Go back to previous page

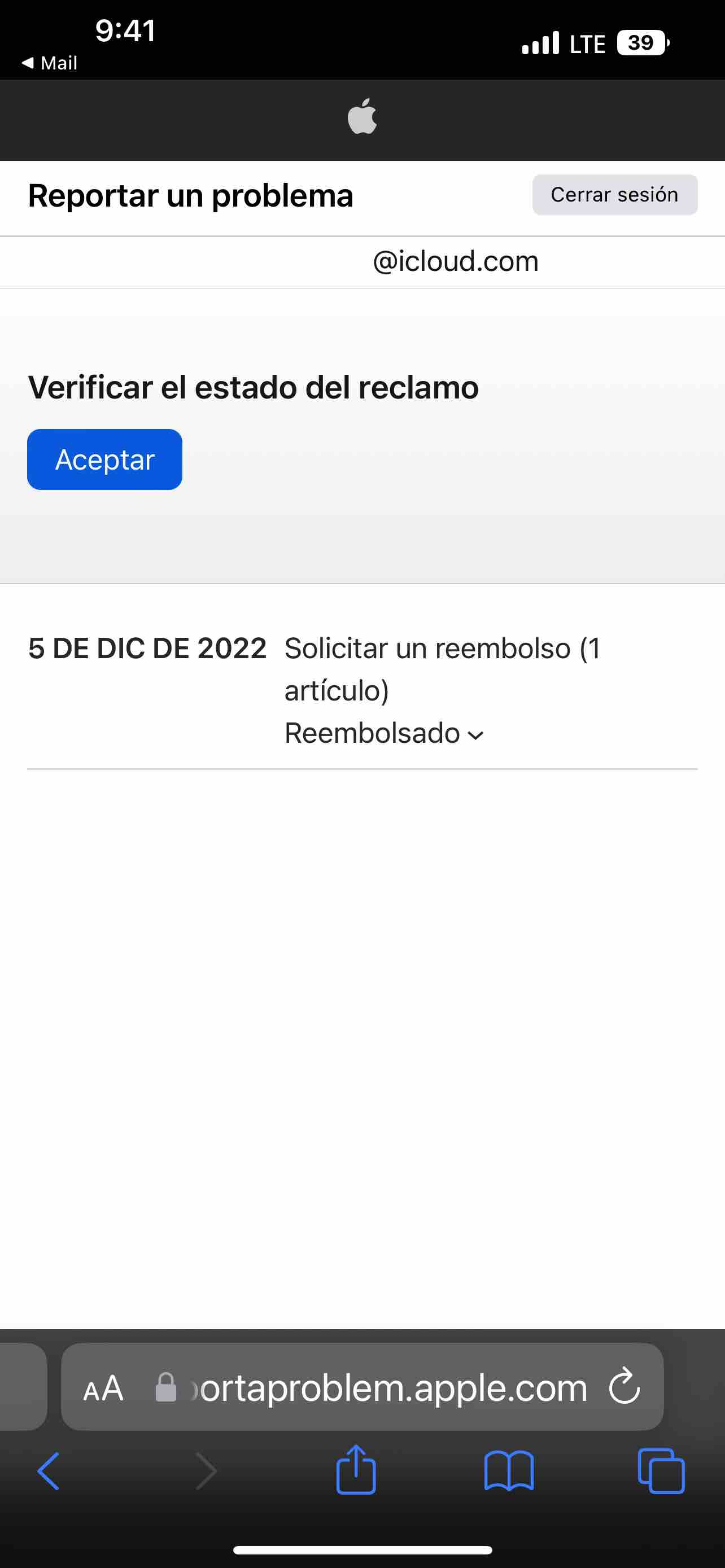pyautogui.click(x=49, y=1471)
